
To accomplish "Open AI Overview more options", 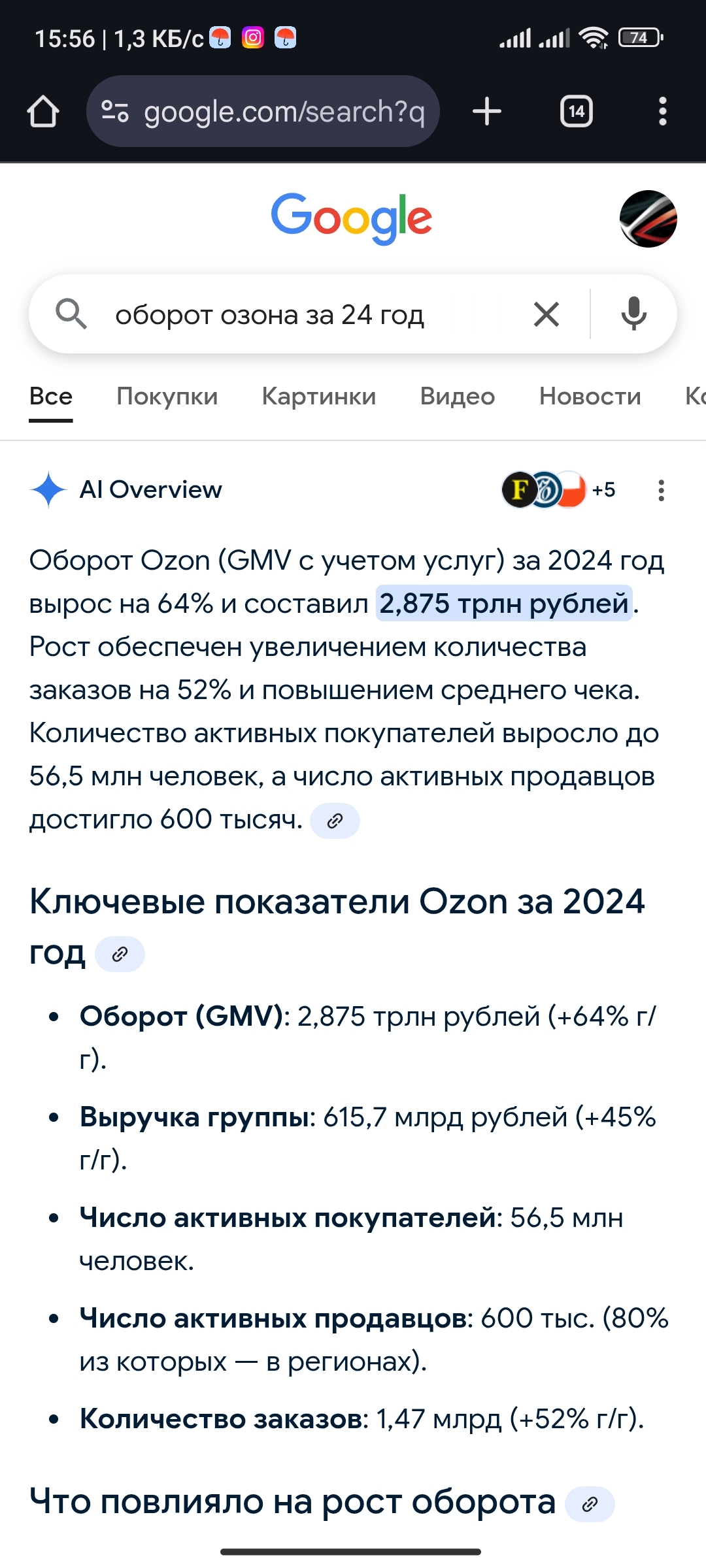I will [x=661, y=490].
